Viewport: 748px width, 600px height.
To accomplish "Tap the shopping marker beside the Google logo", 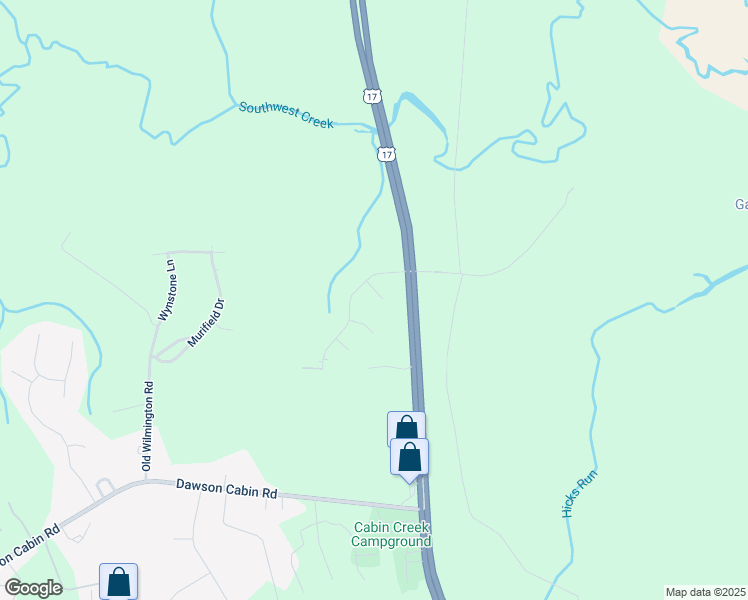I will (x=119, y=581).
